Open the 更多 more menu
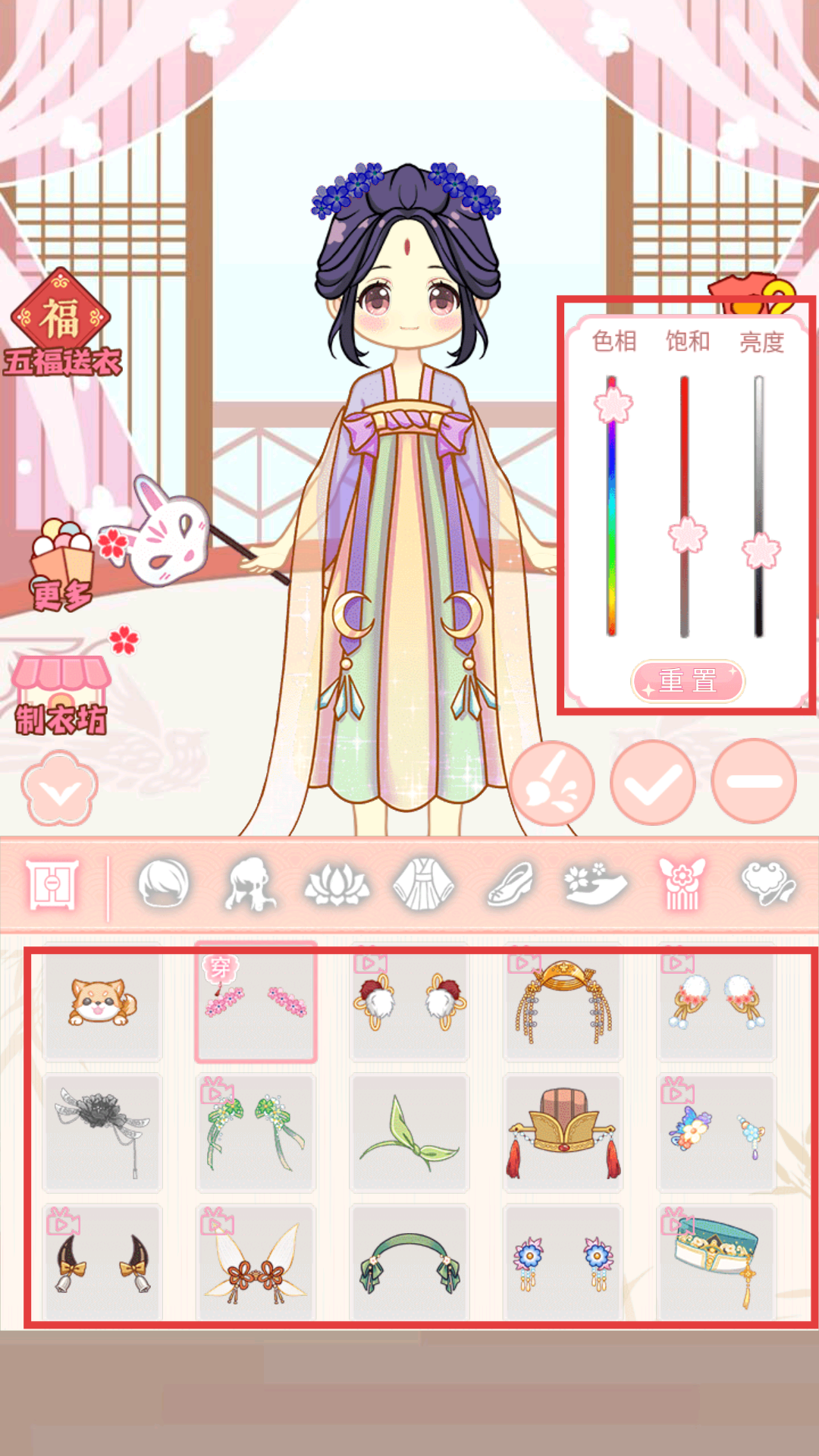819x1456 pixels. [62, 565]
